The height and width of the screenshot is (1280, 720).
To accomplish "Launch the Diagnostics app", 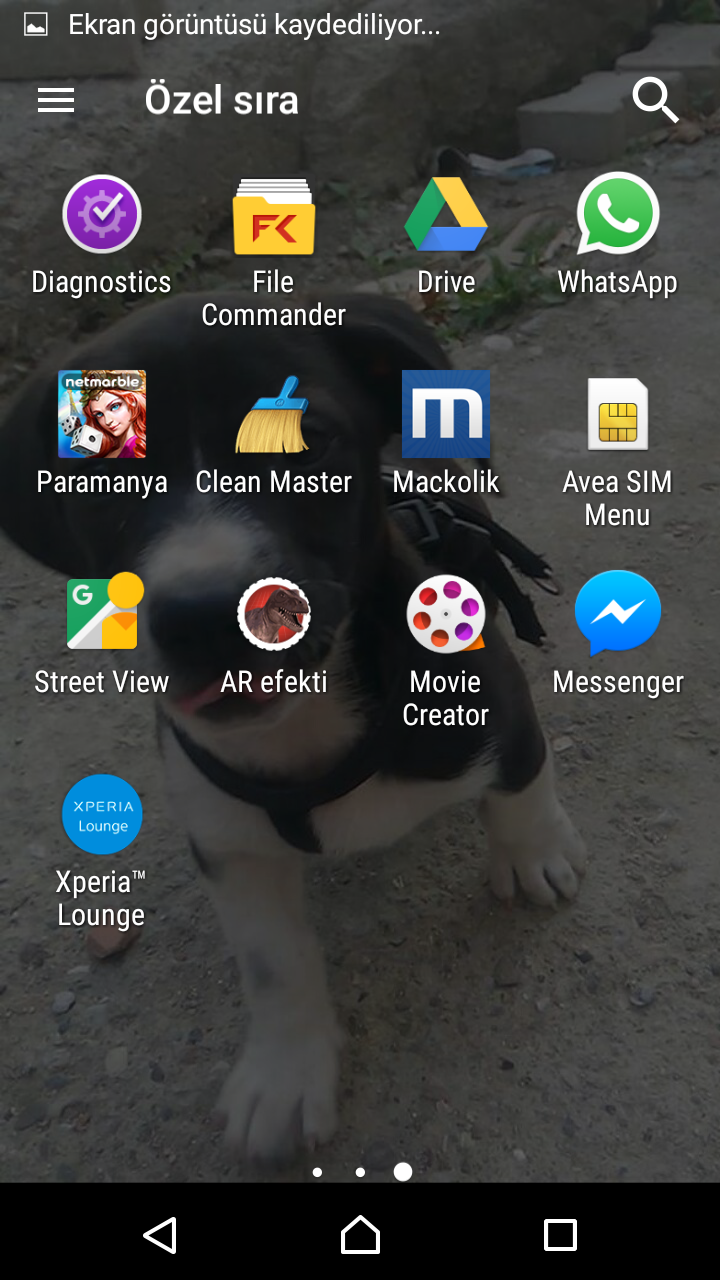I will [x=102, y=214].
